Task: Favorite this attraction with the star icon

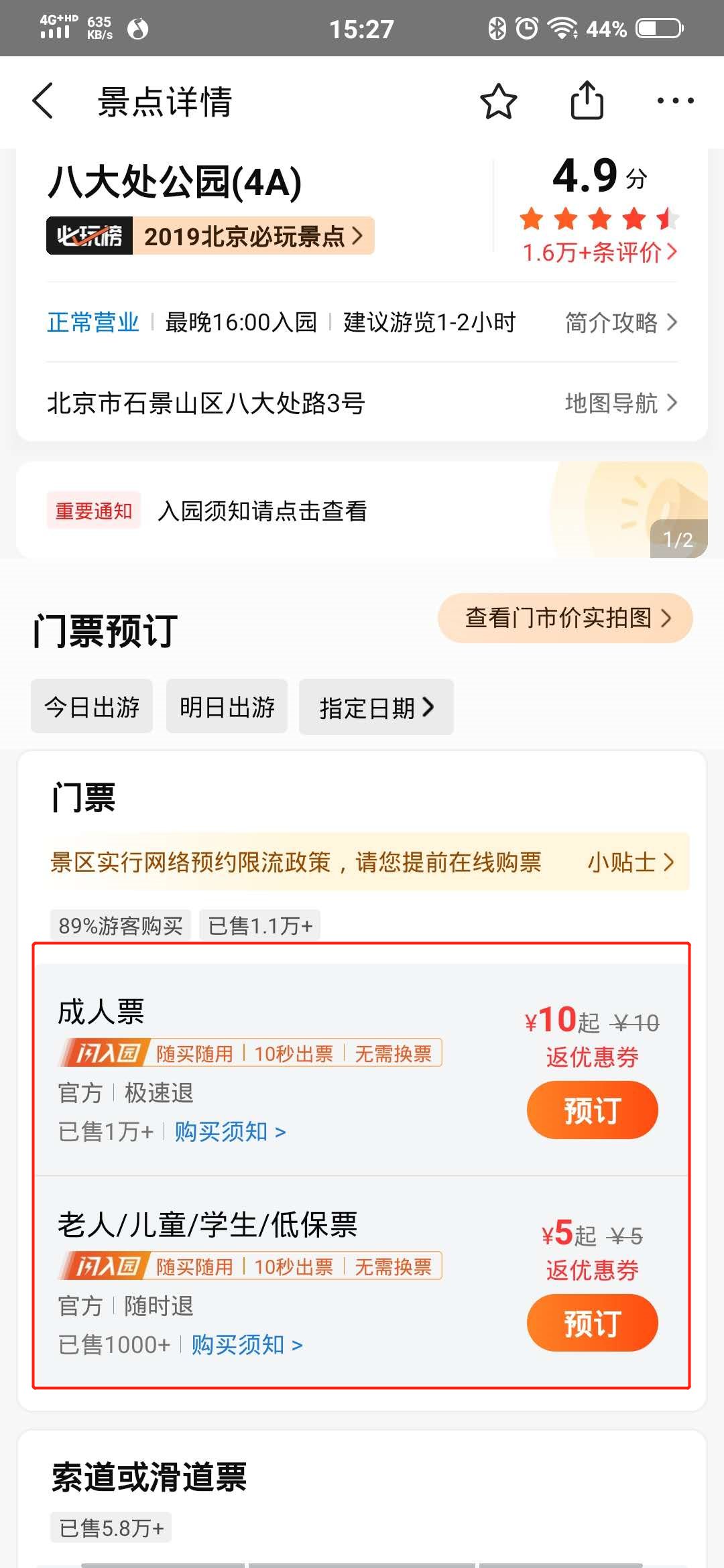Action: (499, 101)
